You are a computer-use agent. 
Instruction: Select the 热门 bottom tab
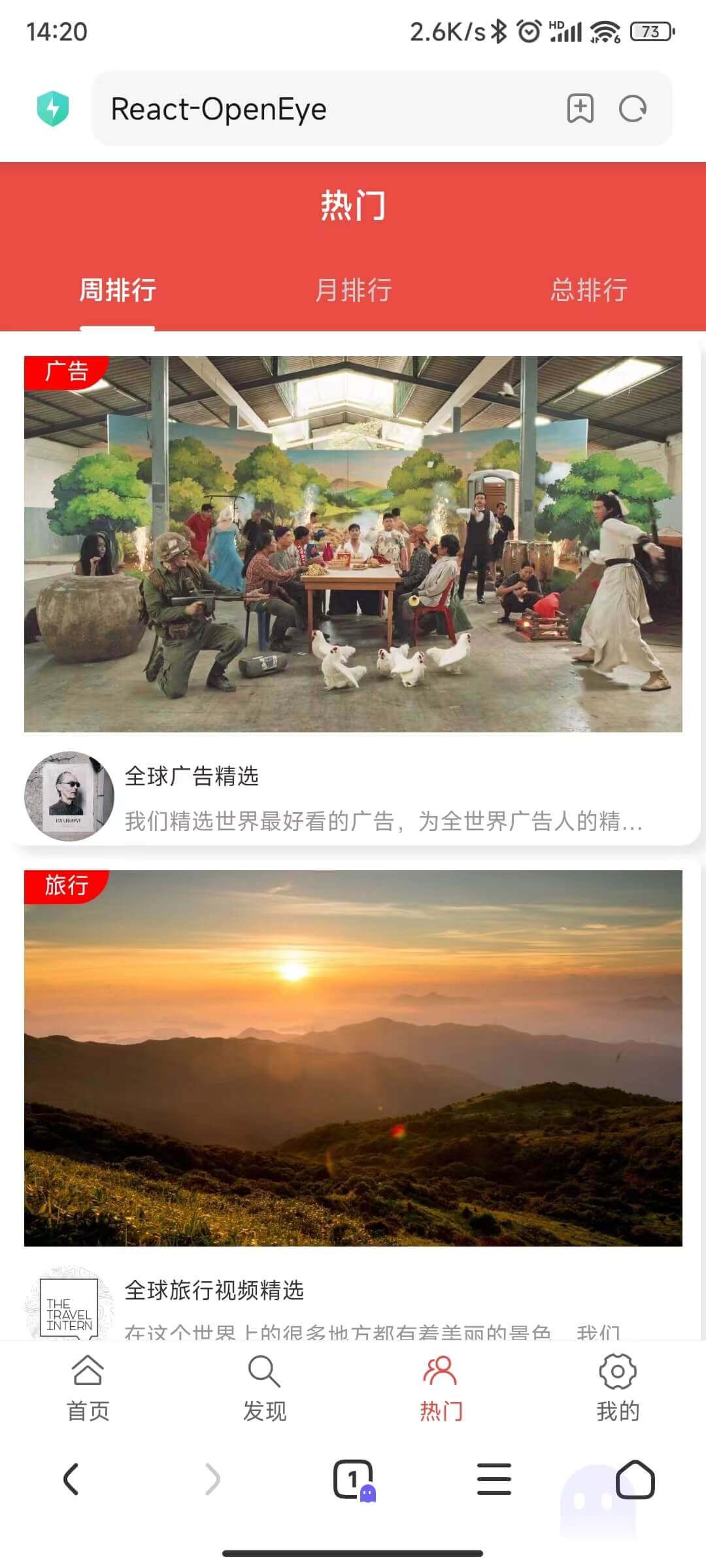coord(441,1386)
